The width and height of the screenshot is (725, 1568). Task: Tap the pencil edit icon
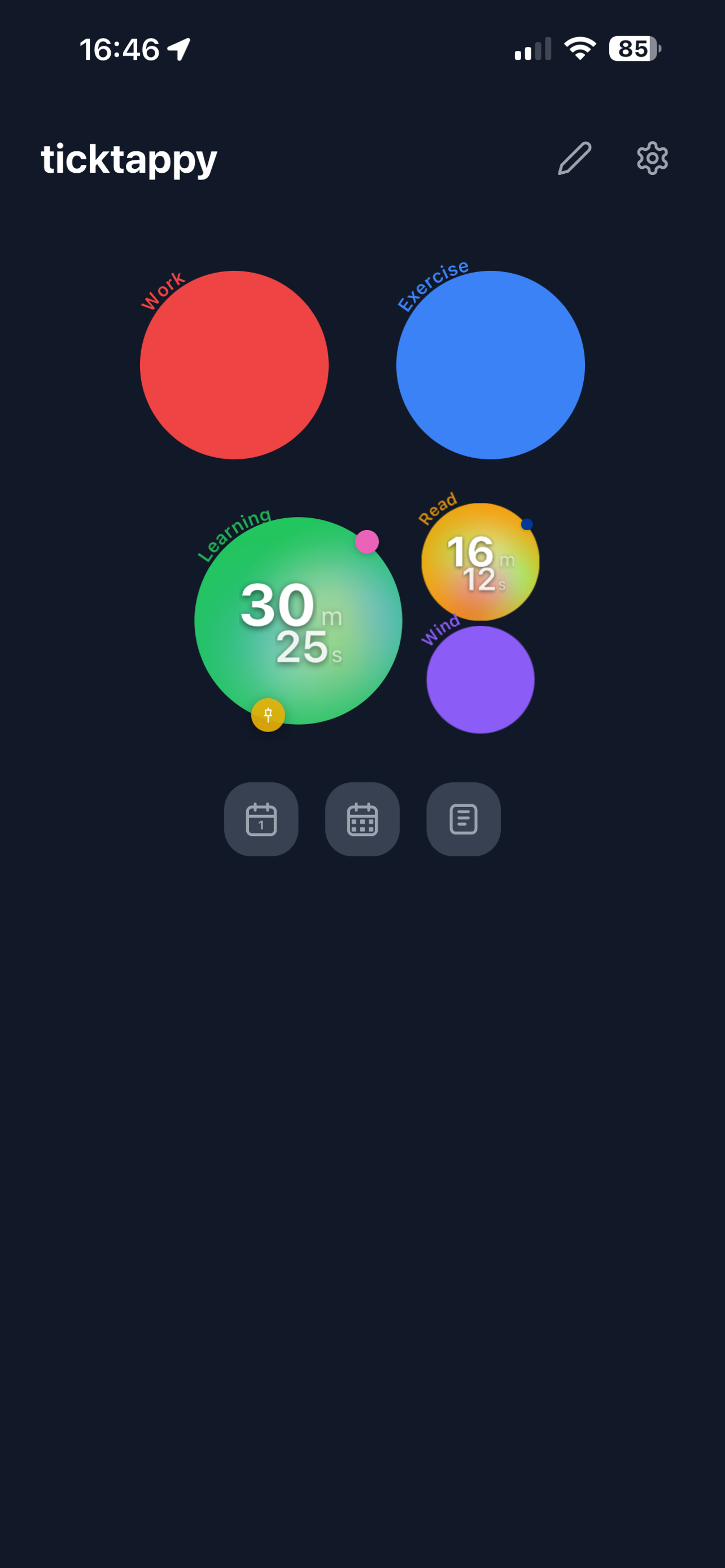pyautogui.click(x=575, y=157)
